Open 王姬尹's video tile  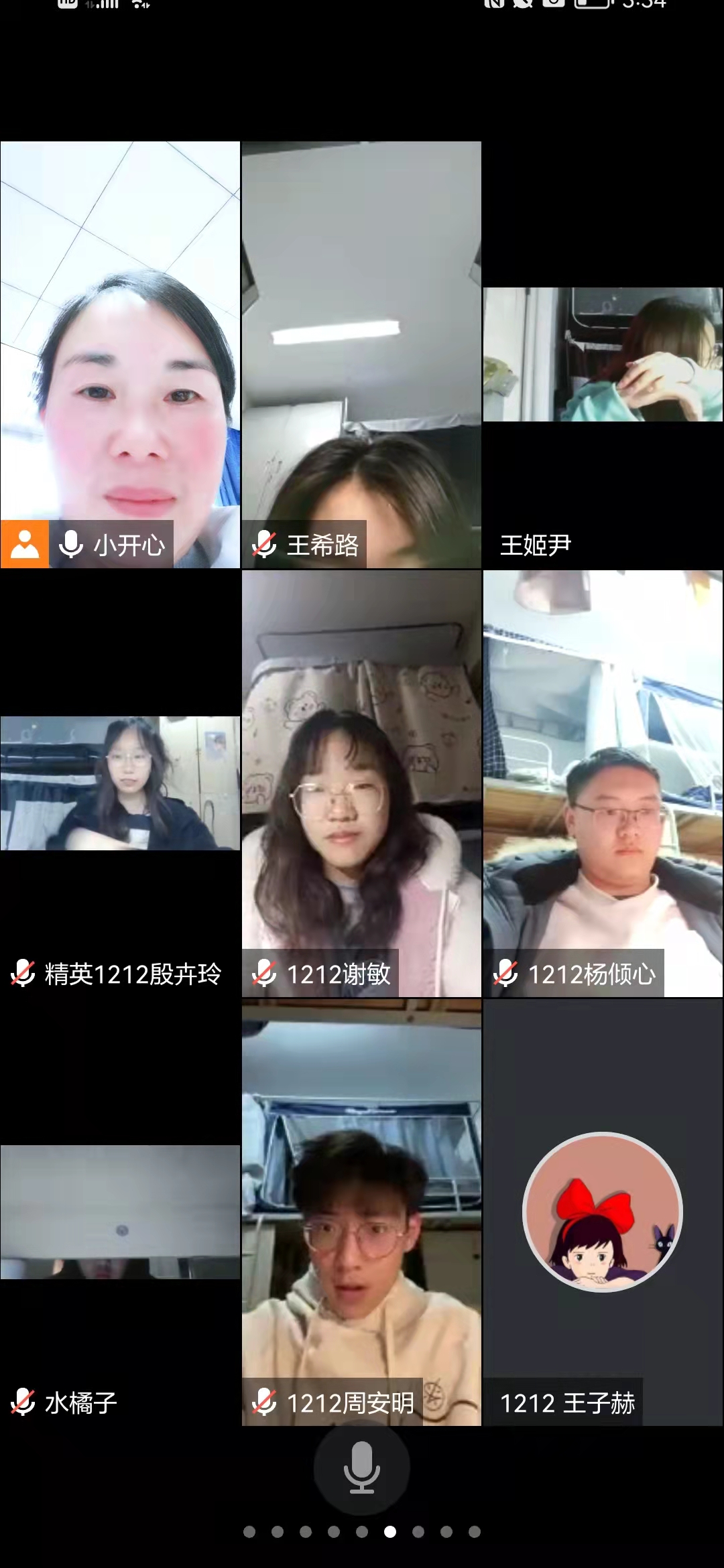tap(603, 354)
